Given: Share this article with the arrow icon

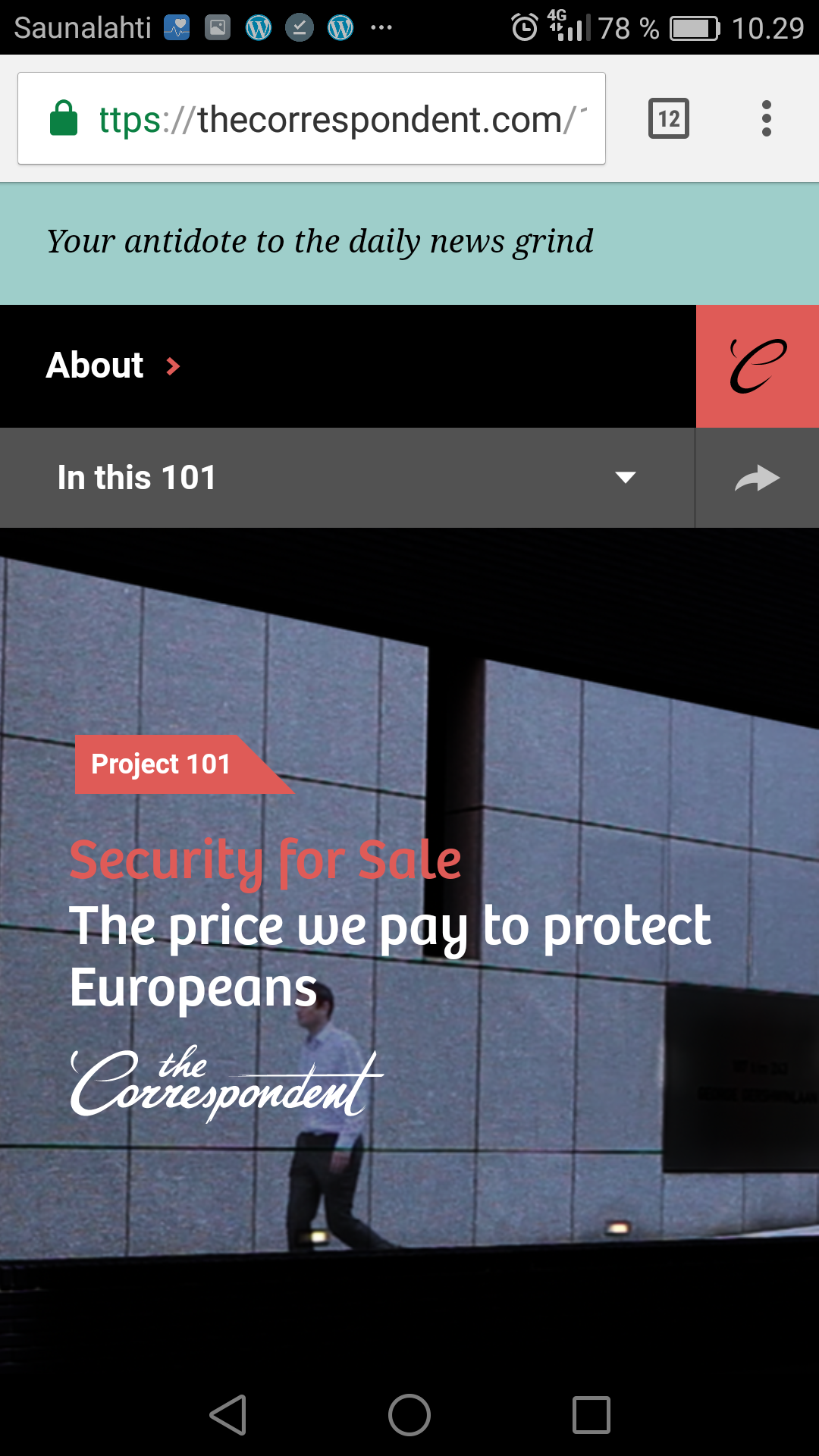Looking at the screenshot, I should [758, 478].
